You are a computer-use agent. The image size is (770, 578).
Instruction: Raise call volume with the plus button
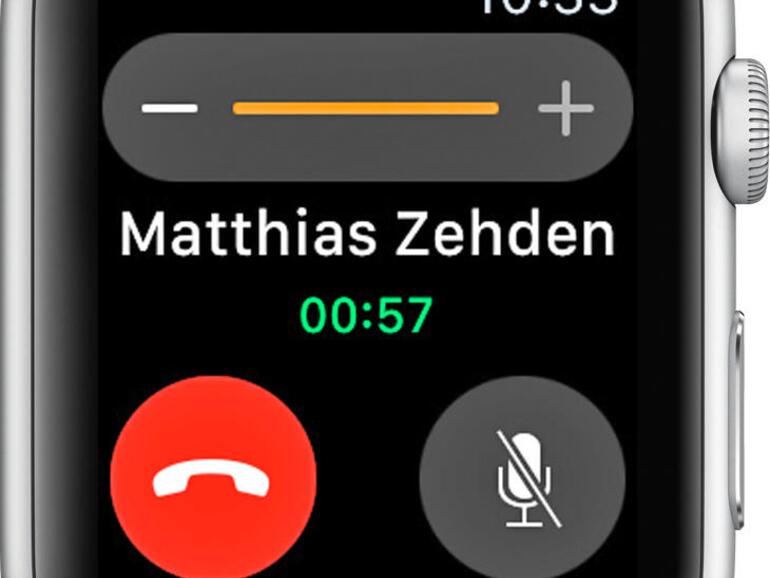(x=565, y=107)
